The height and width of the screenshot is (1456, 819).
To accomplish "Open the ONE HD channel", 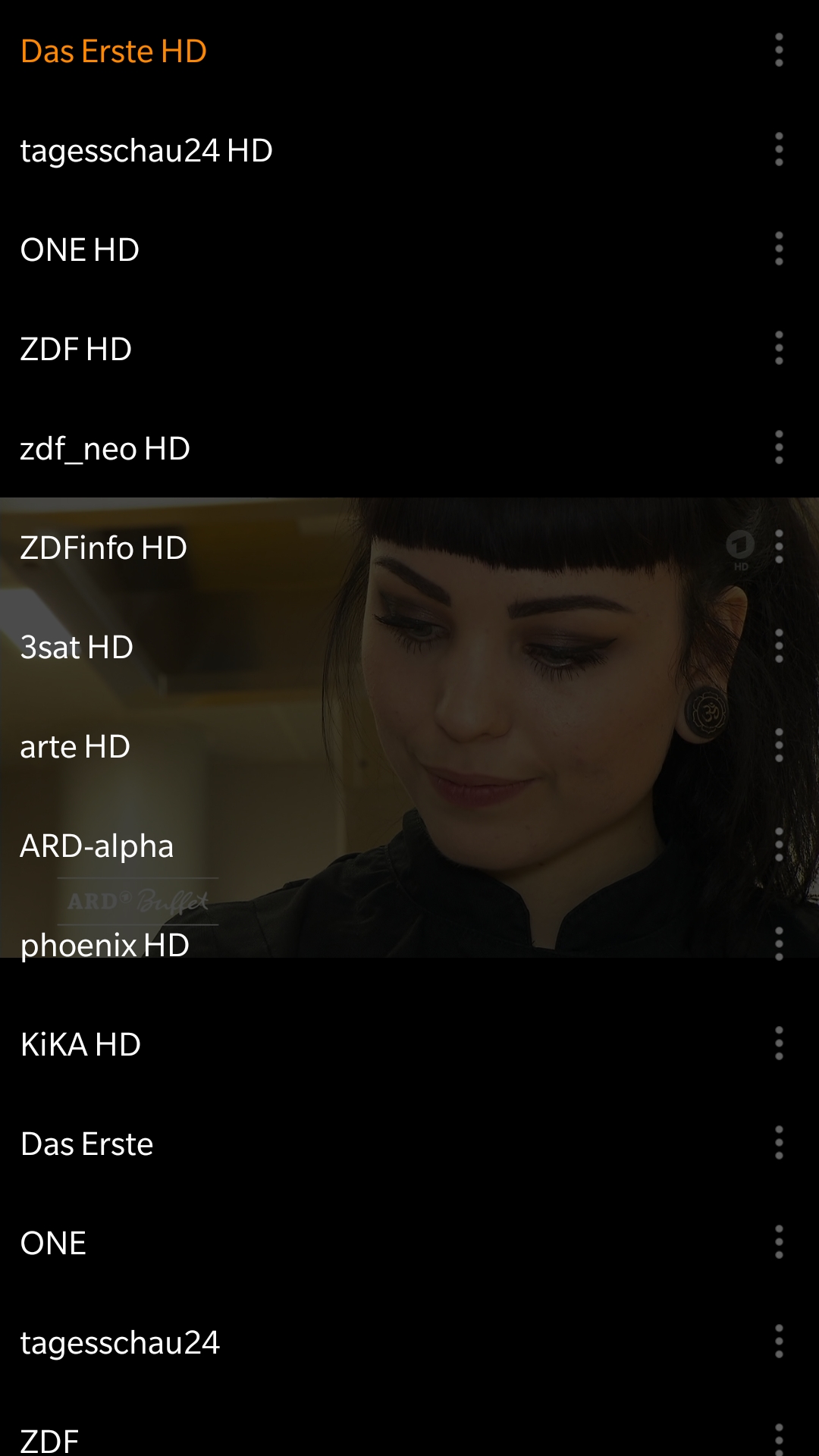I will pos(80,250).
